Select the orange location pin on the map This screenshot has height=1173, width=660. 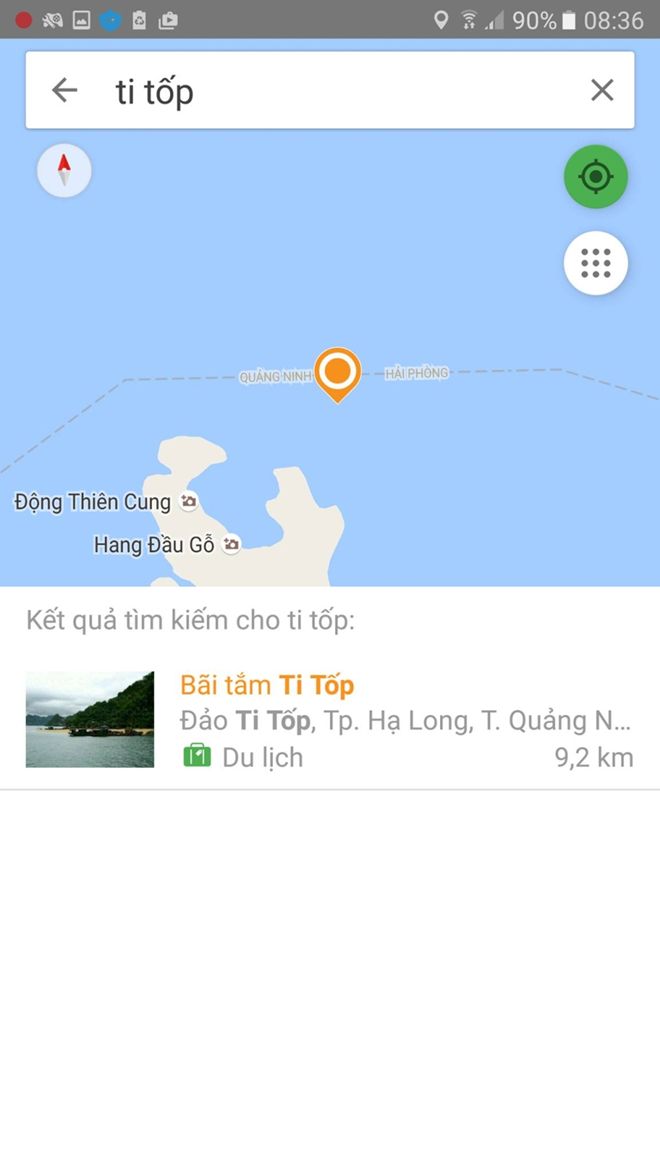337,372
